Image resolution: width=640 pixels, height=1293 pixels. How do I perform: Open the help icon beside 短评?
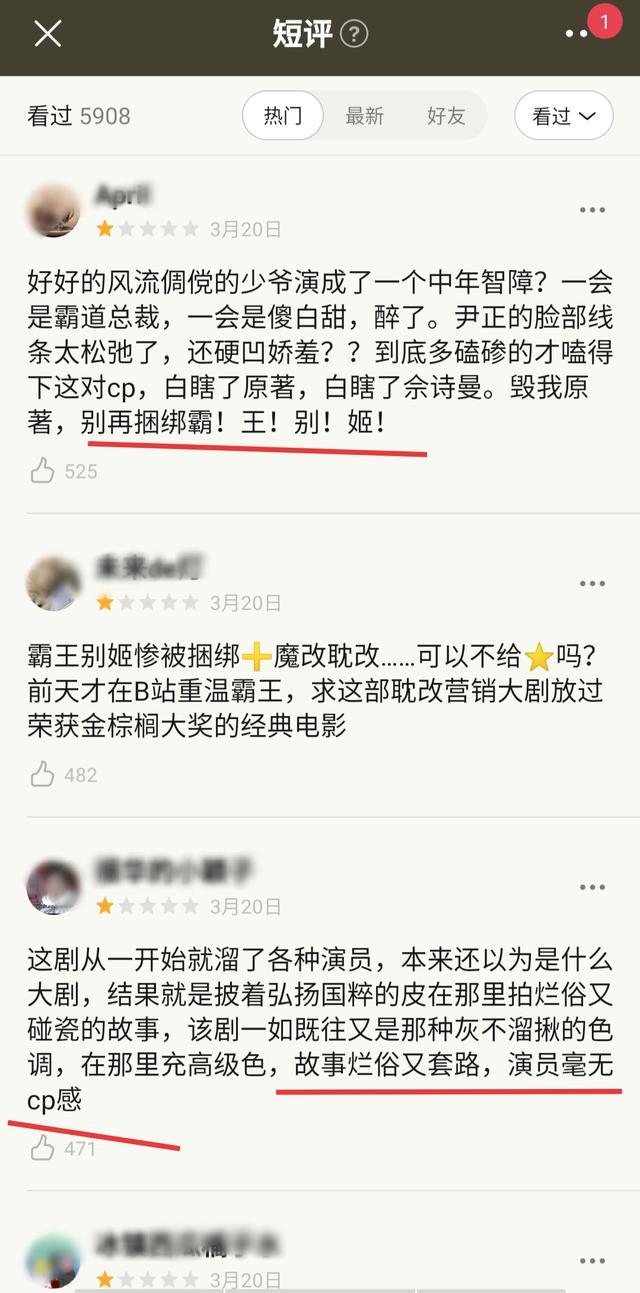point(354,35)
